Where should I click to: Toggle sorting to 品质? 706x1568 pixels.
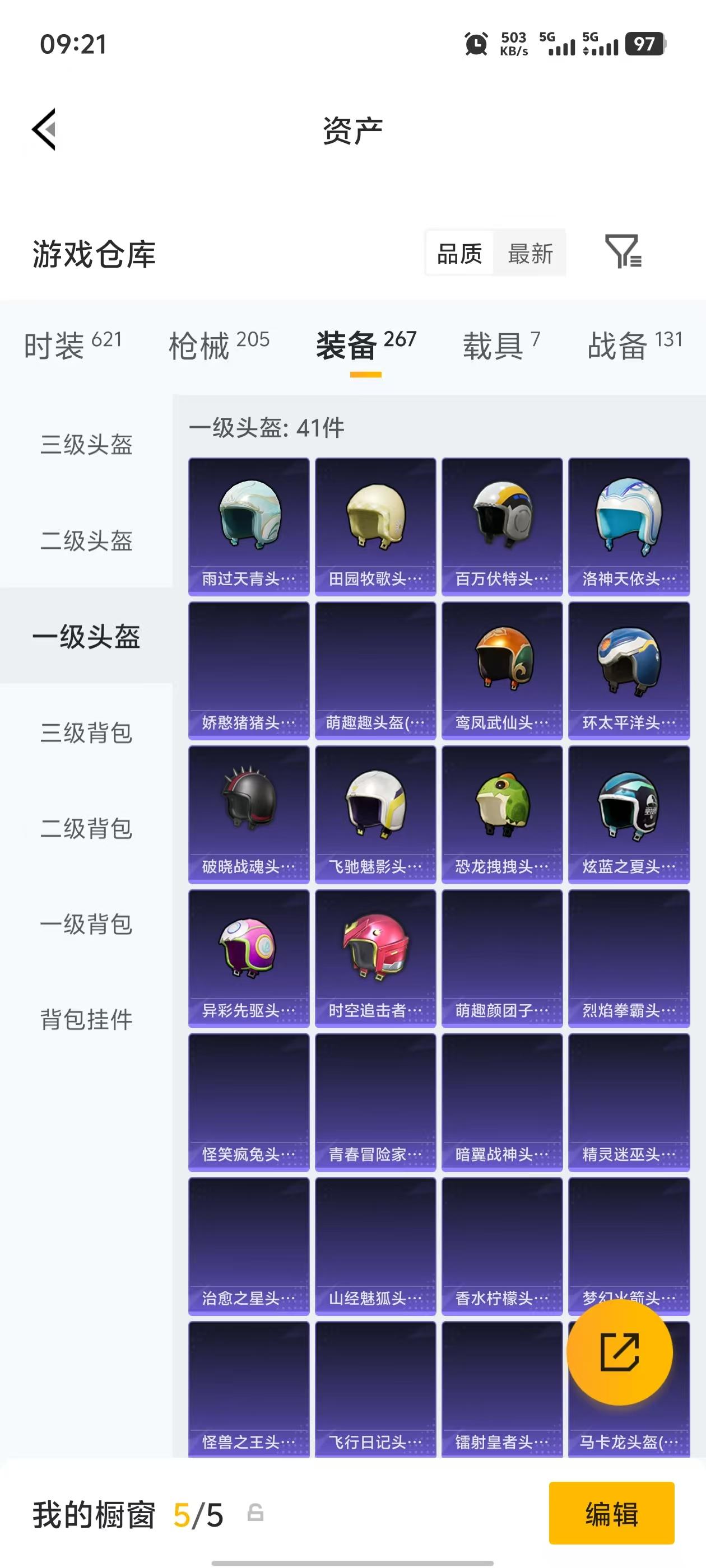point(460,254)
